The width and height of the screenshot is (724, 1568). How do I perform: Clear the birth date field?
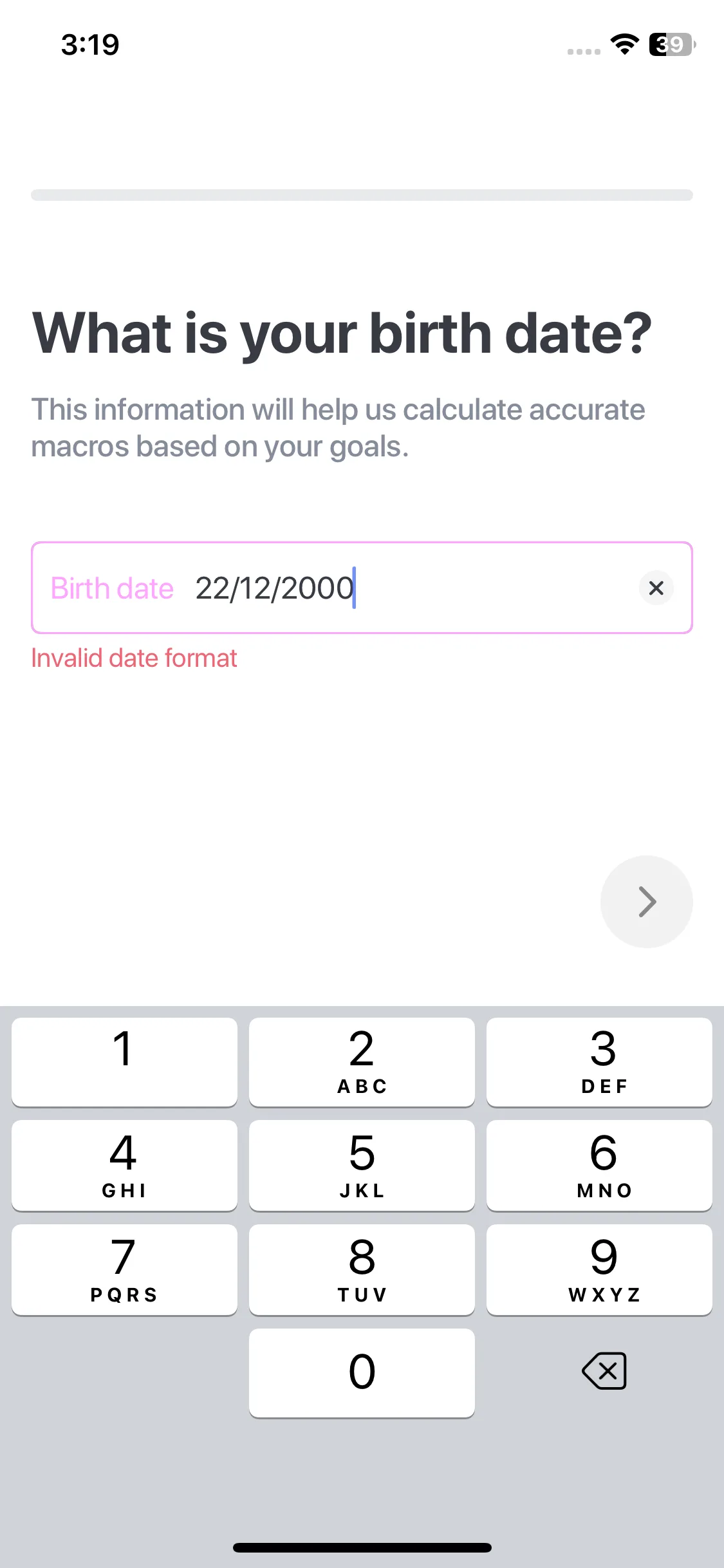[x=656, y=588]
